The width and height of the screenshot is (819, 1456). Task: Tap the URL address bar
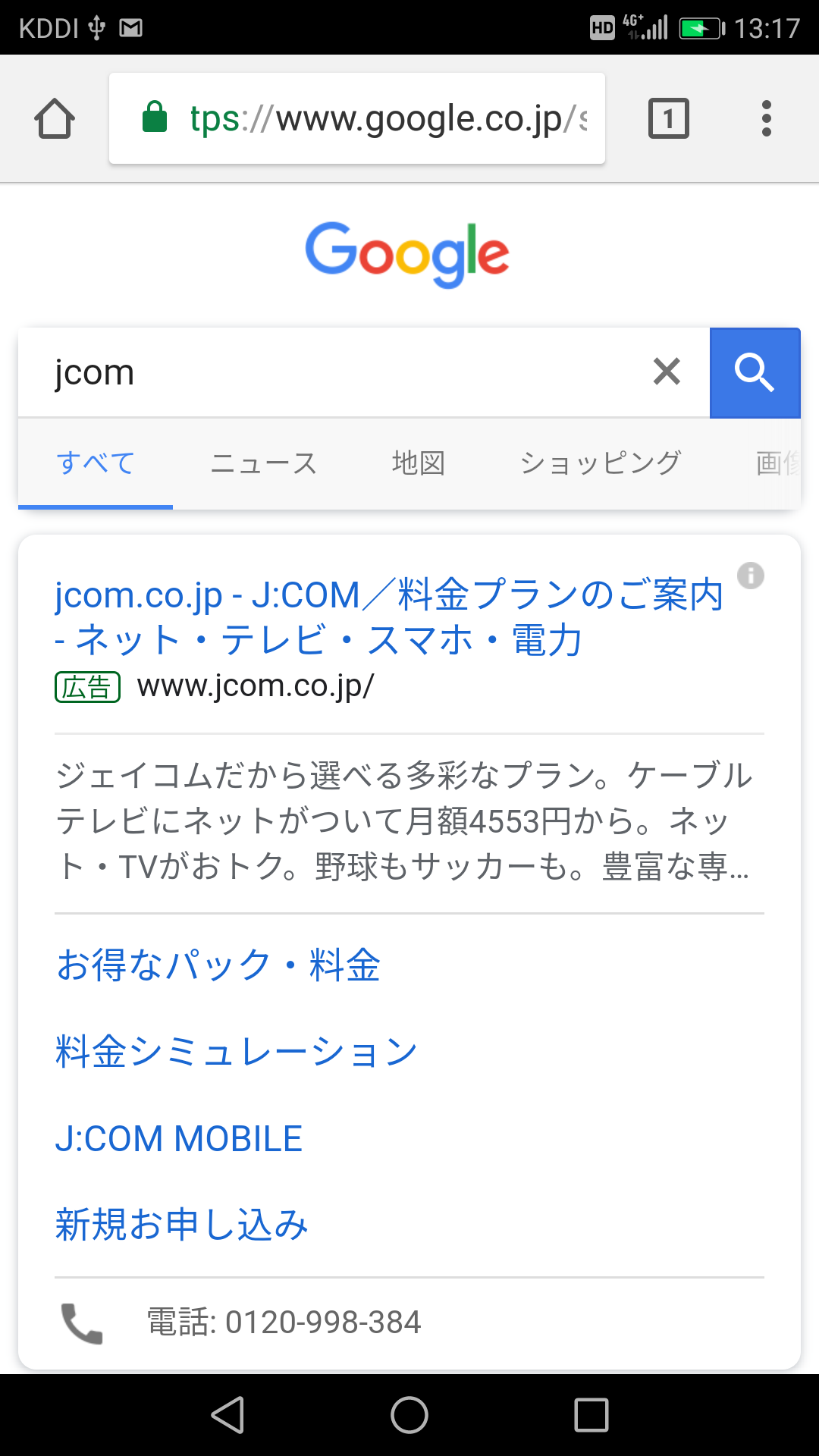(357, 118)
